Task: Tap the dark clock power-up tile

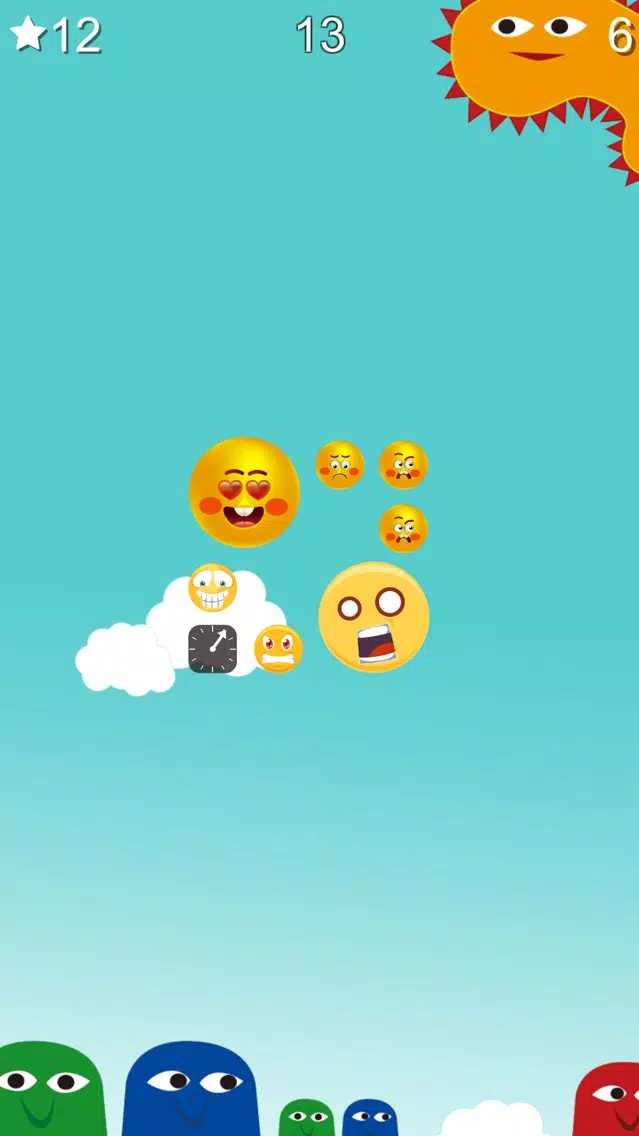Action: pyautogui.click(x=213, y=649)
